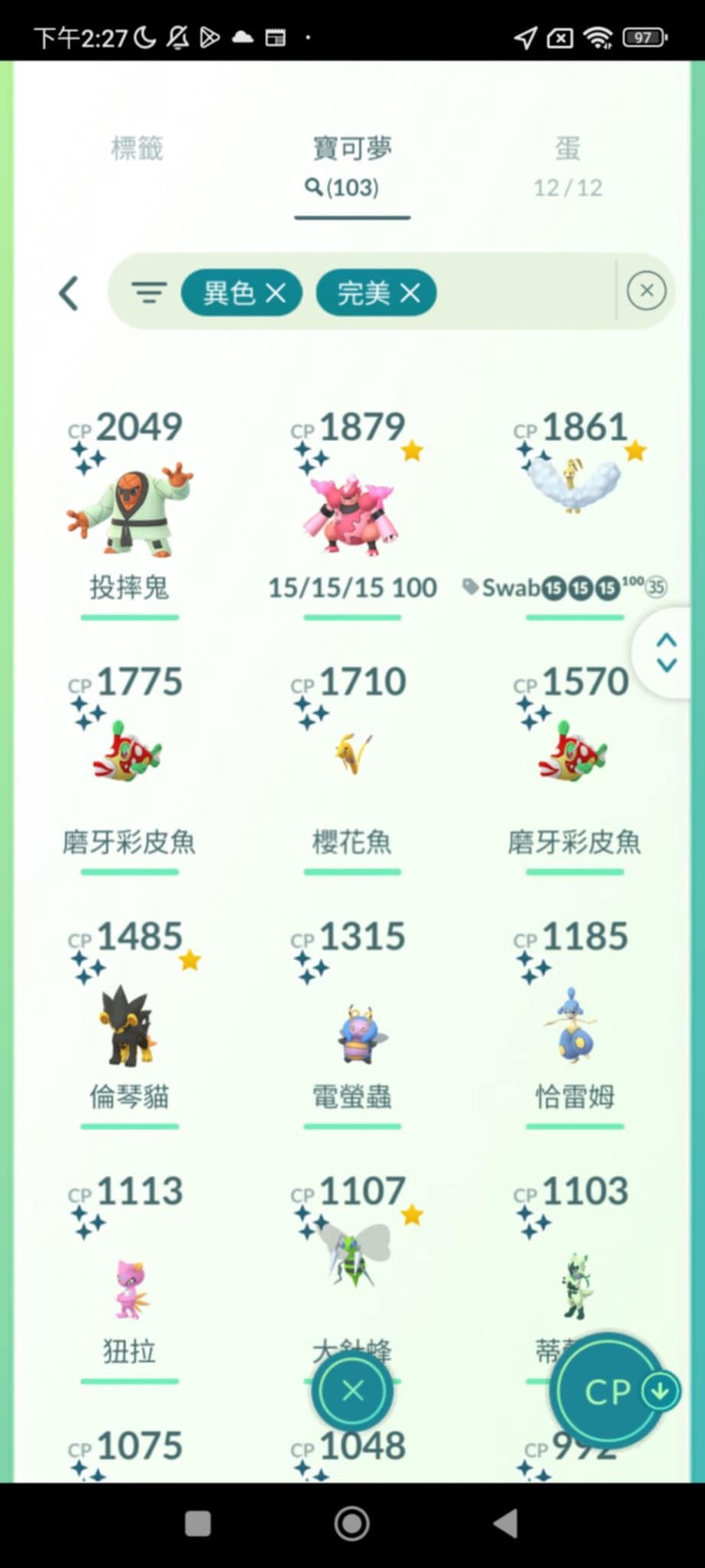Remove the 異色 search filter
This screenshot has height=1568, width=705.
click(x=275, y=292)
